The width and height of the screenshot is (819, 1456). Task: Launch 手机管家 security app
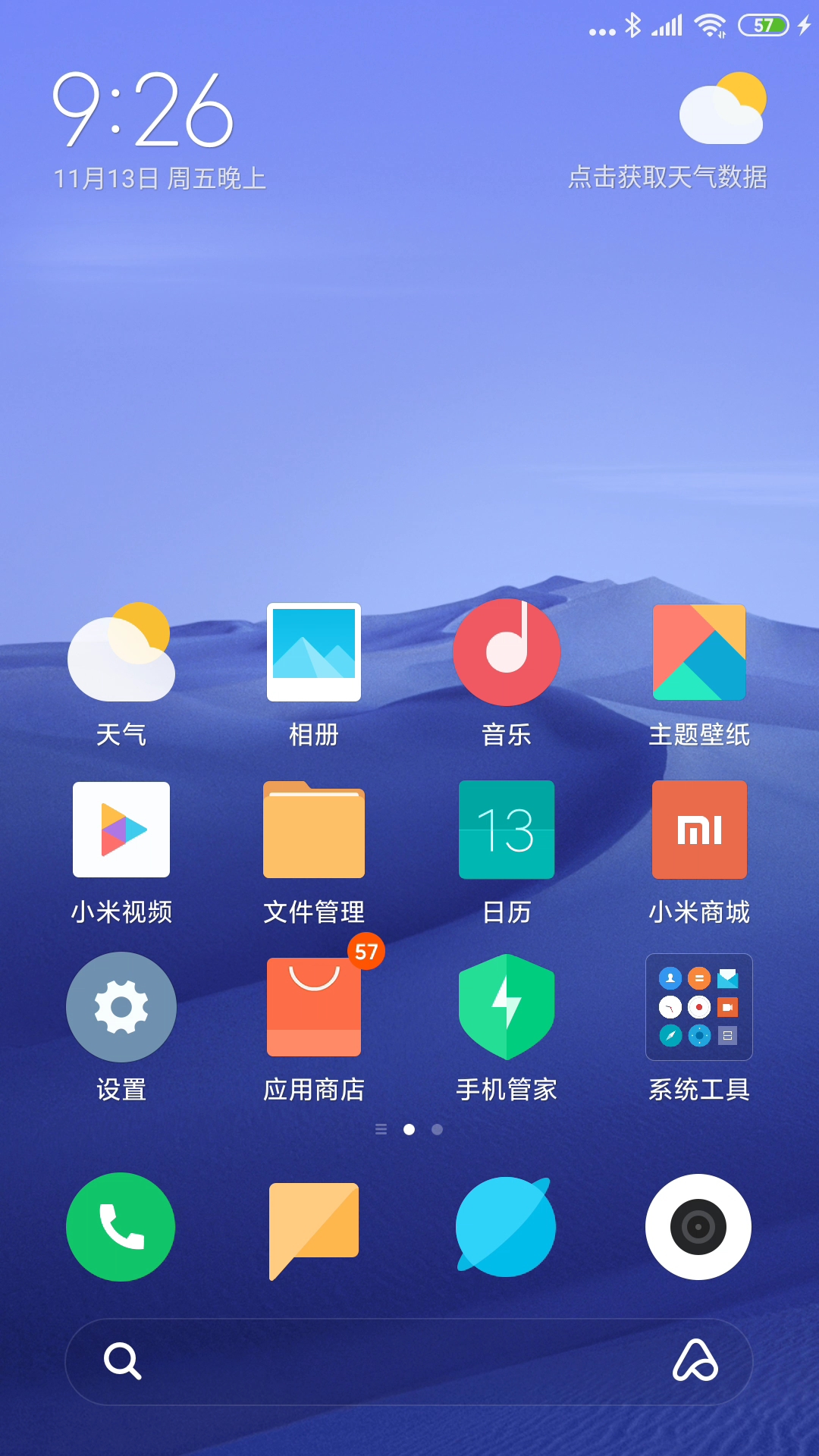(507, 1007)
